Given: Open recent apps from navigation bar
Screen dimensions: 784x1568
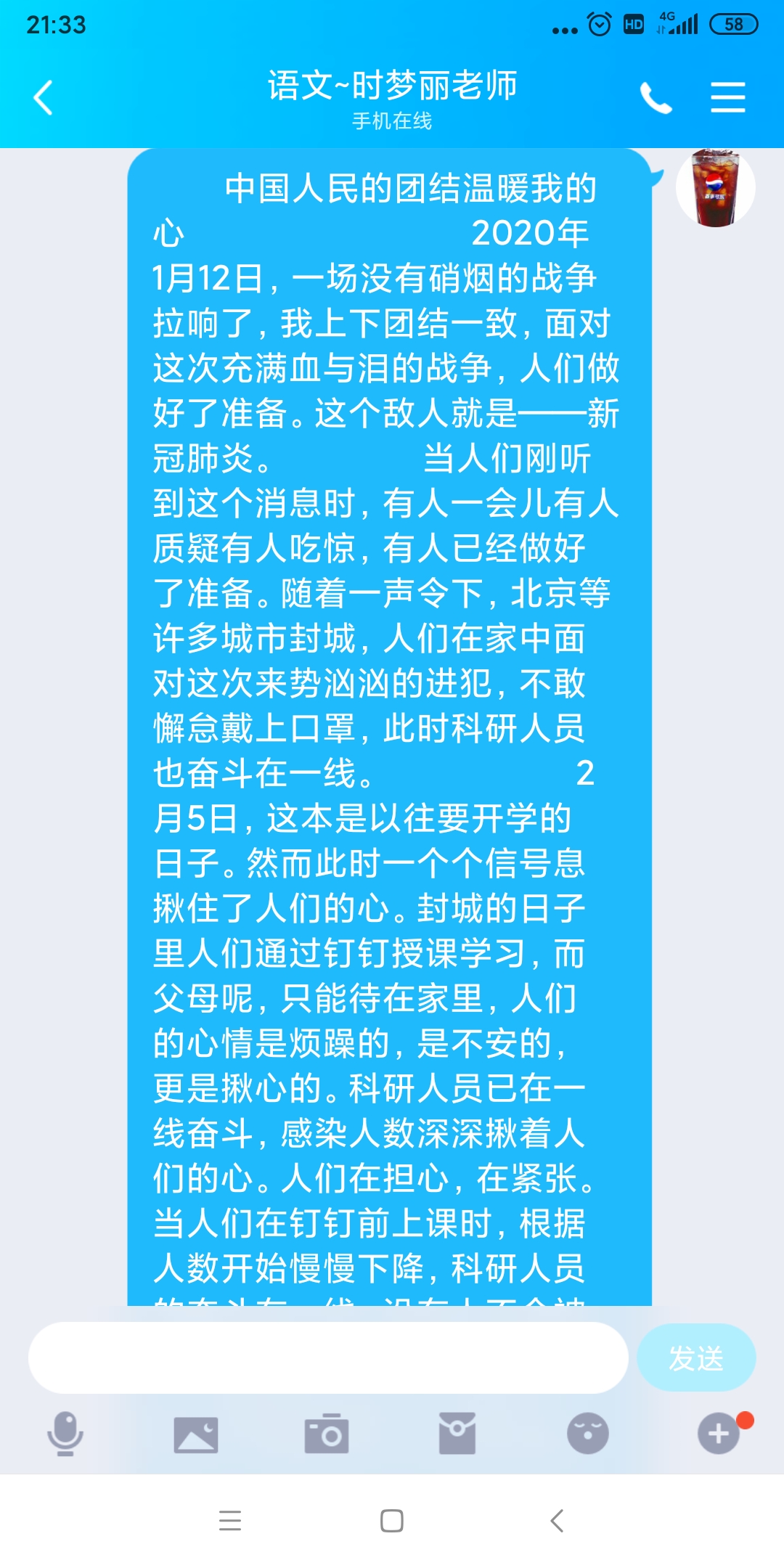Looking at the screenshot, I should 230,1521.
